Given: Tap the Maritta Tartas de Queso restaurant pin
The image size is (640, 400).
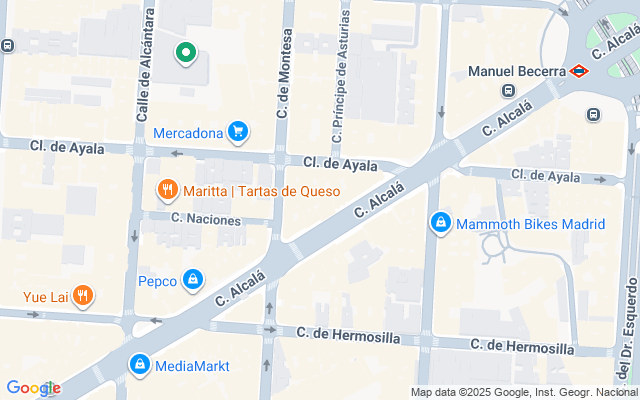Looking at the screenshot, I should 168,191.
